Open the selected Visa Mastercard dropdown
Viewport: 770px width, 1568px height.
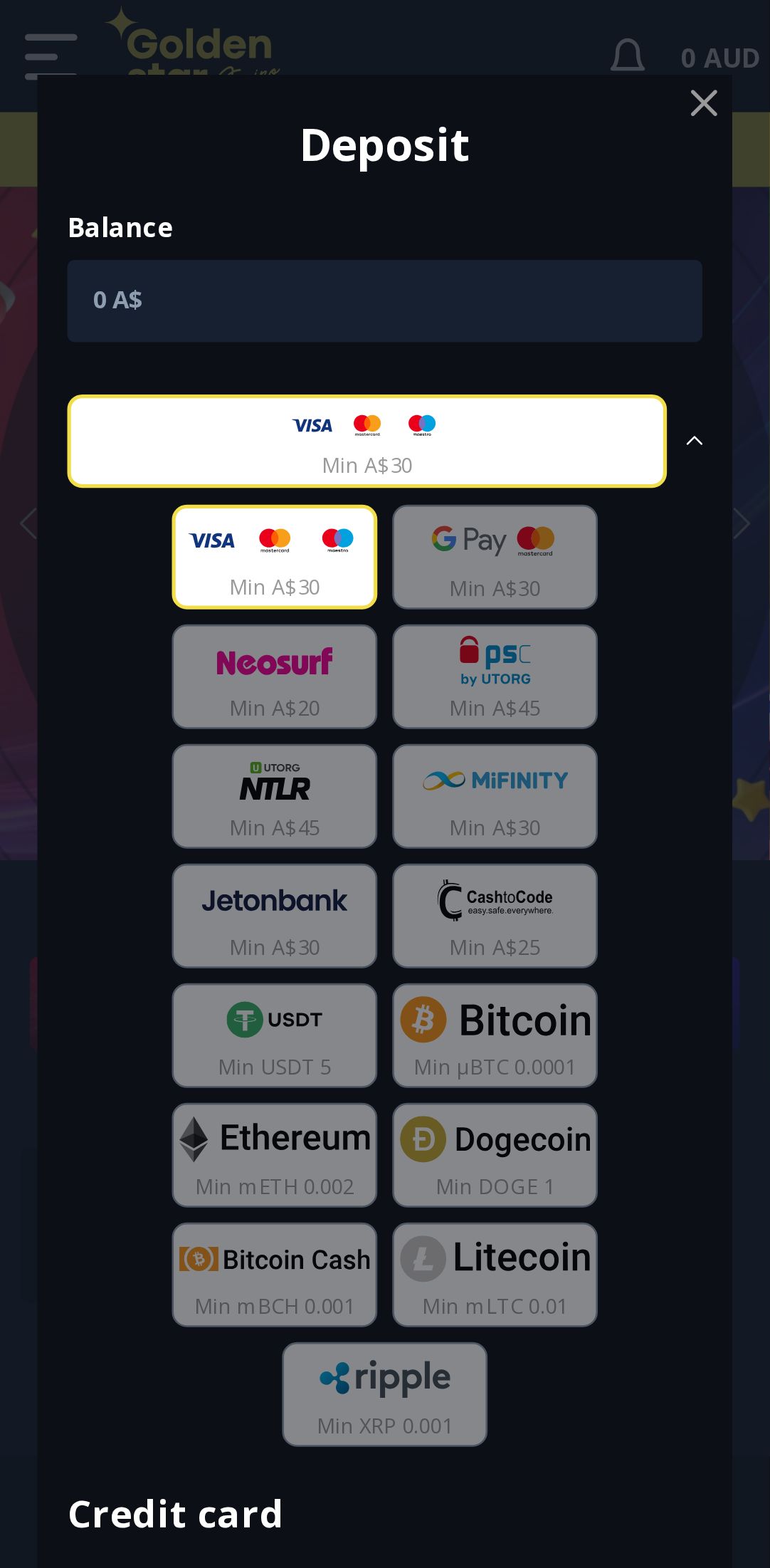click(x=366, y=441)
